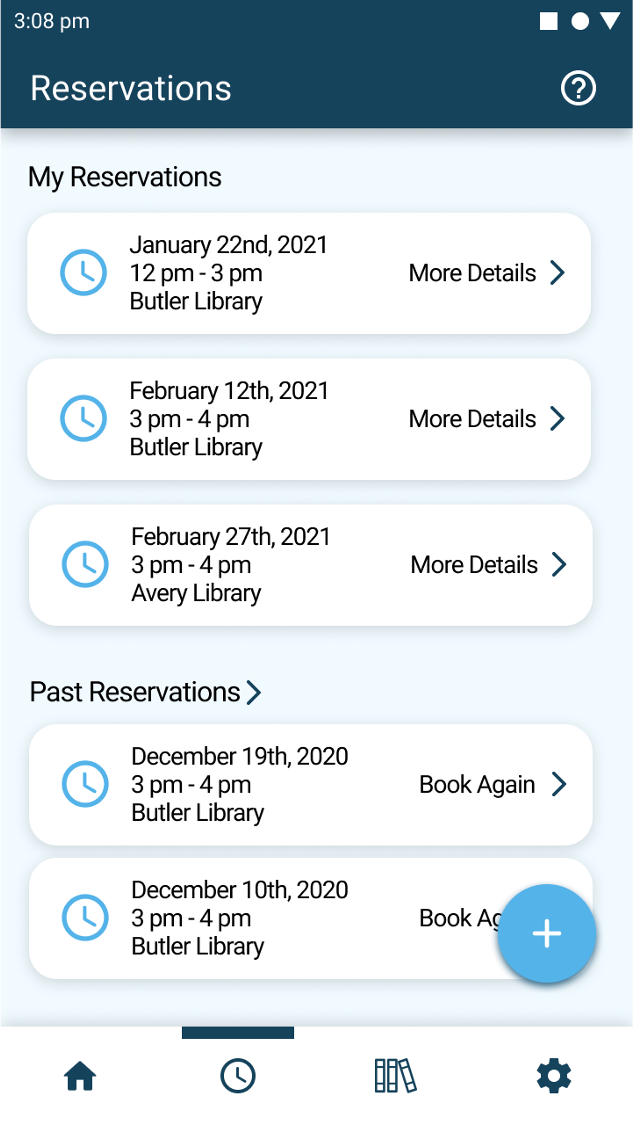
Task: View more details for January 22nd reservation
Action: [x=486, y=273]
